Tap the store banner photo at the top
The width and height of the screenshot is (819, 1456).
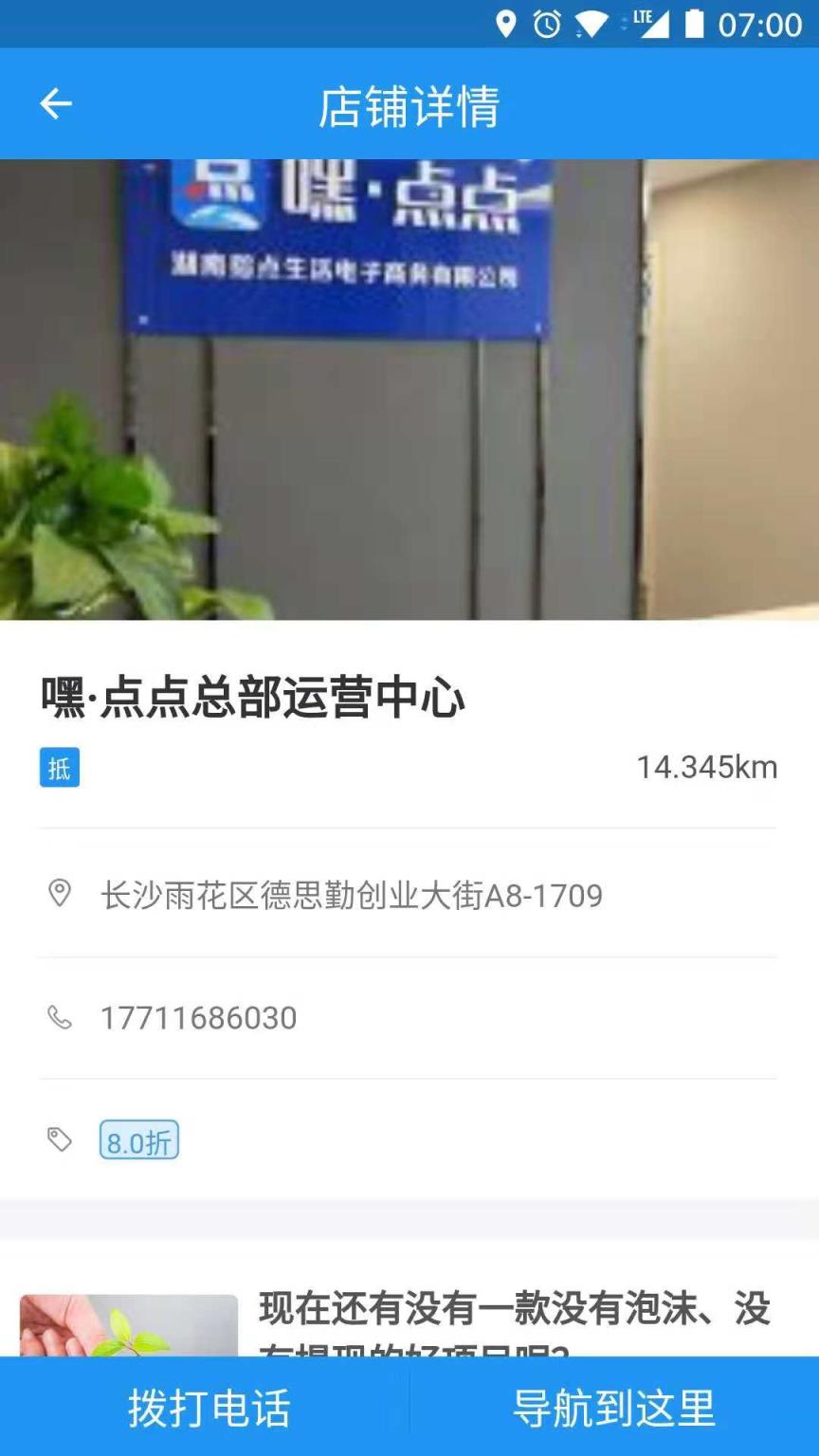coord(409,389)
